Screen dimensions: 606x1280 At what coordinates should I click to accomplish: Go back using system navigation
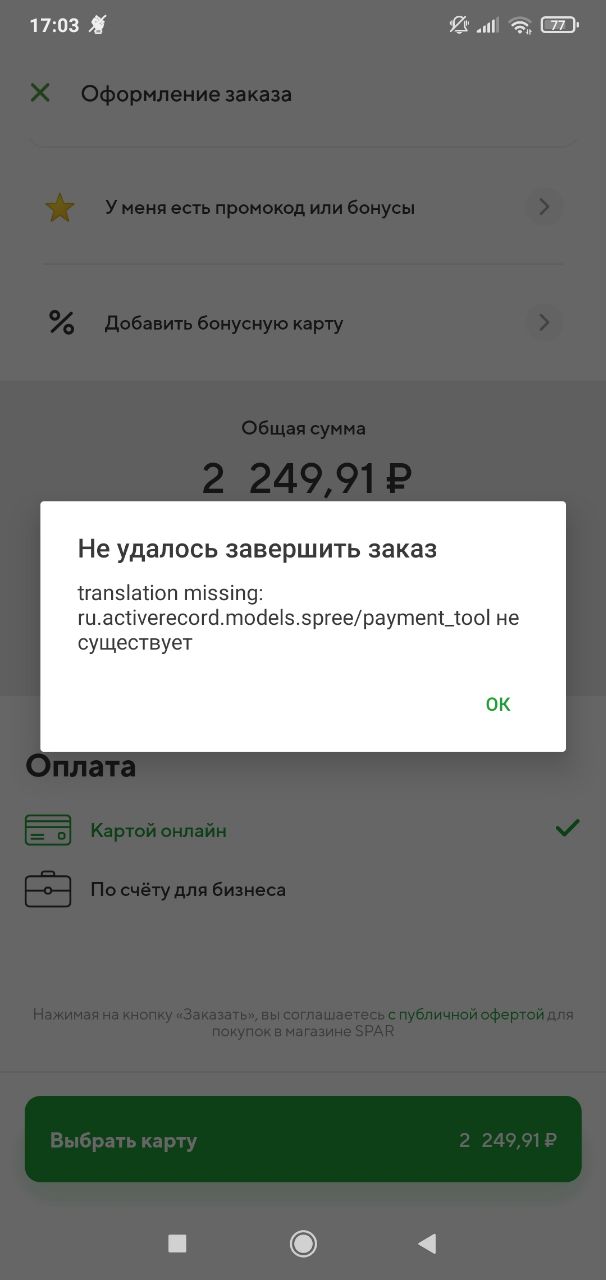(x=427, y=1243)
